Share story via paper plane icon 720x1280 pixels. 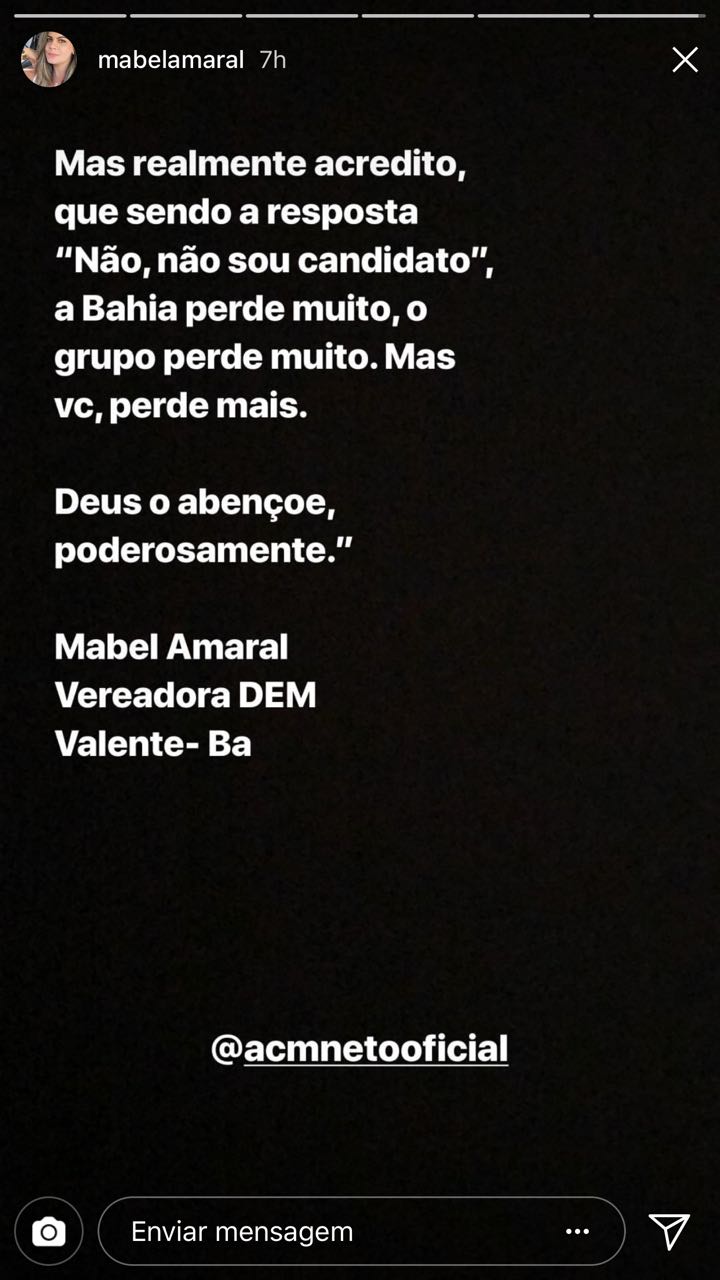[669, 1232]
